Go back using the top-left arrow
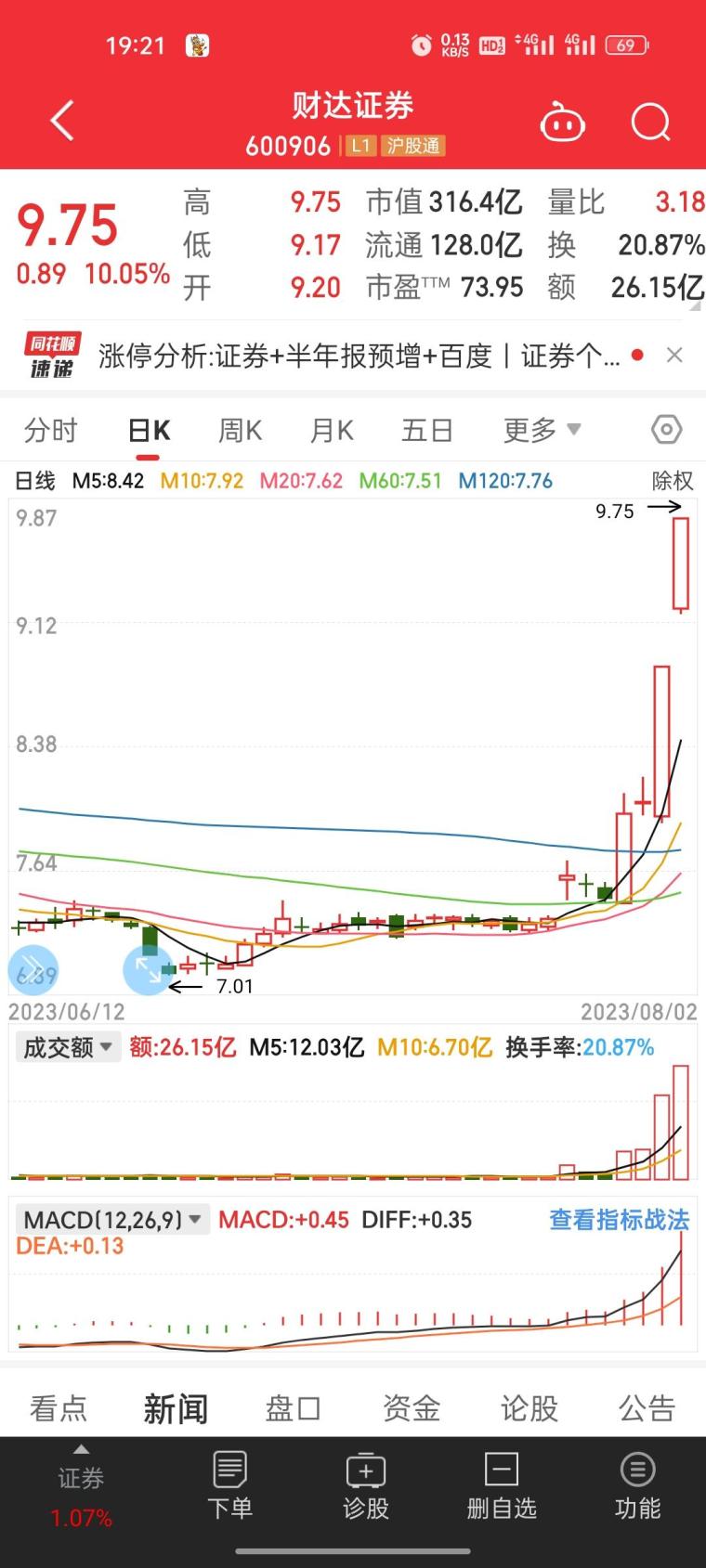Viewport: 706px width, 1568px height. pyautogui.click(x=62, y=122)
